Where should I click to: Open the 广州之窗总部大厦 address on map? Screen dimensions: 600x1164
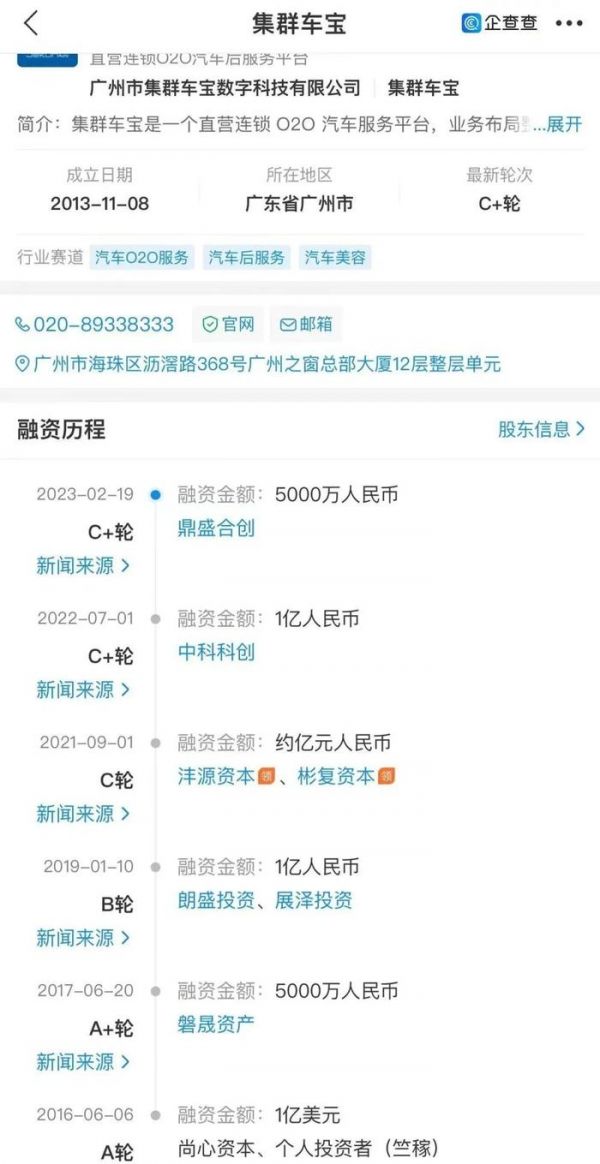pyautogui.click(x=258, y=365)
